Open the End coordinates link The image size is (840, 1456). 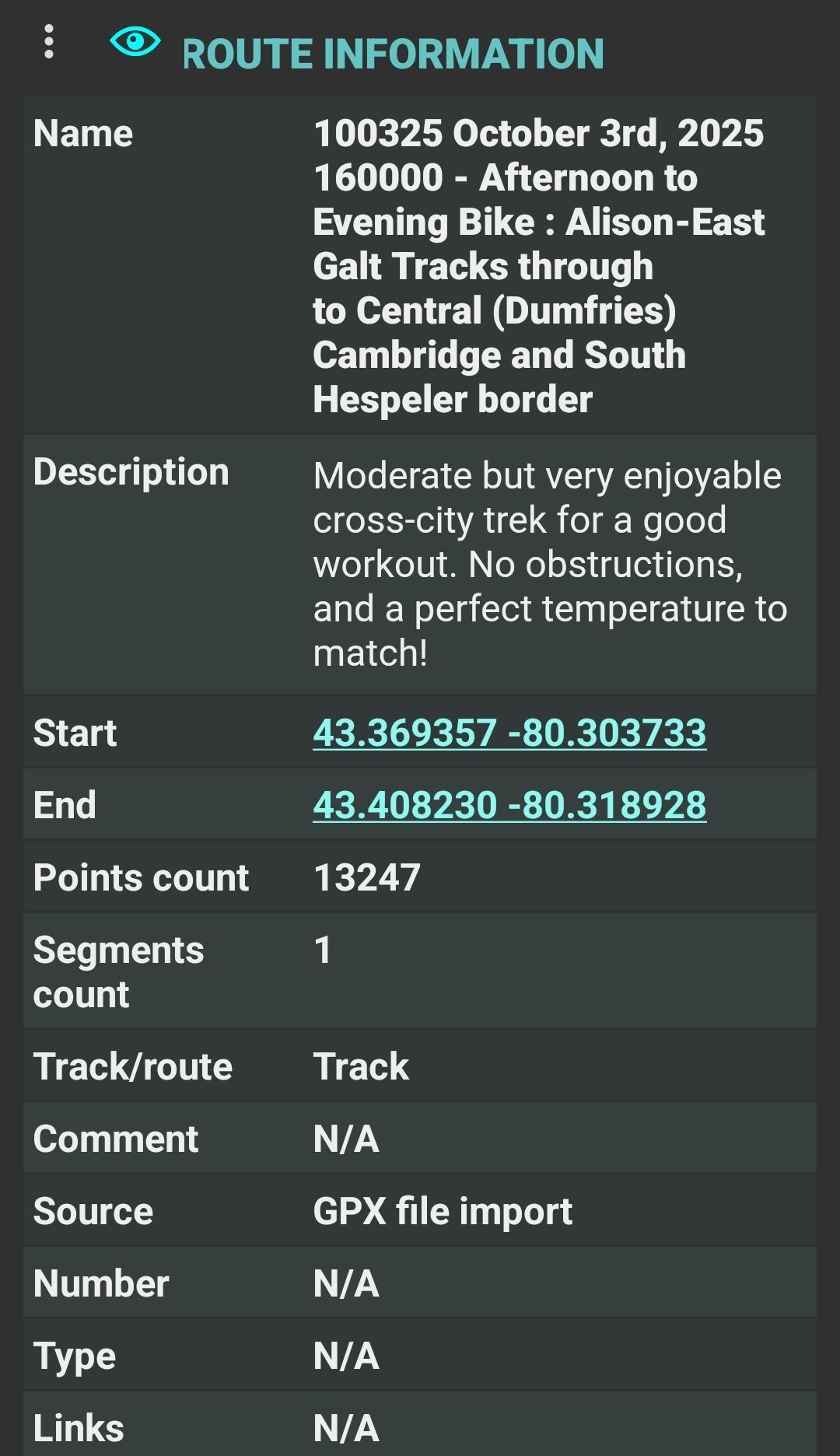[x=509, y=805]
